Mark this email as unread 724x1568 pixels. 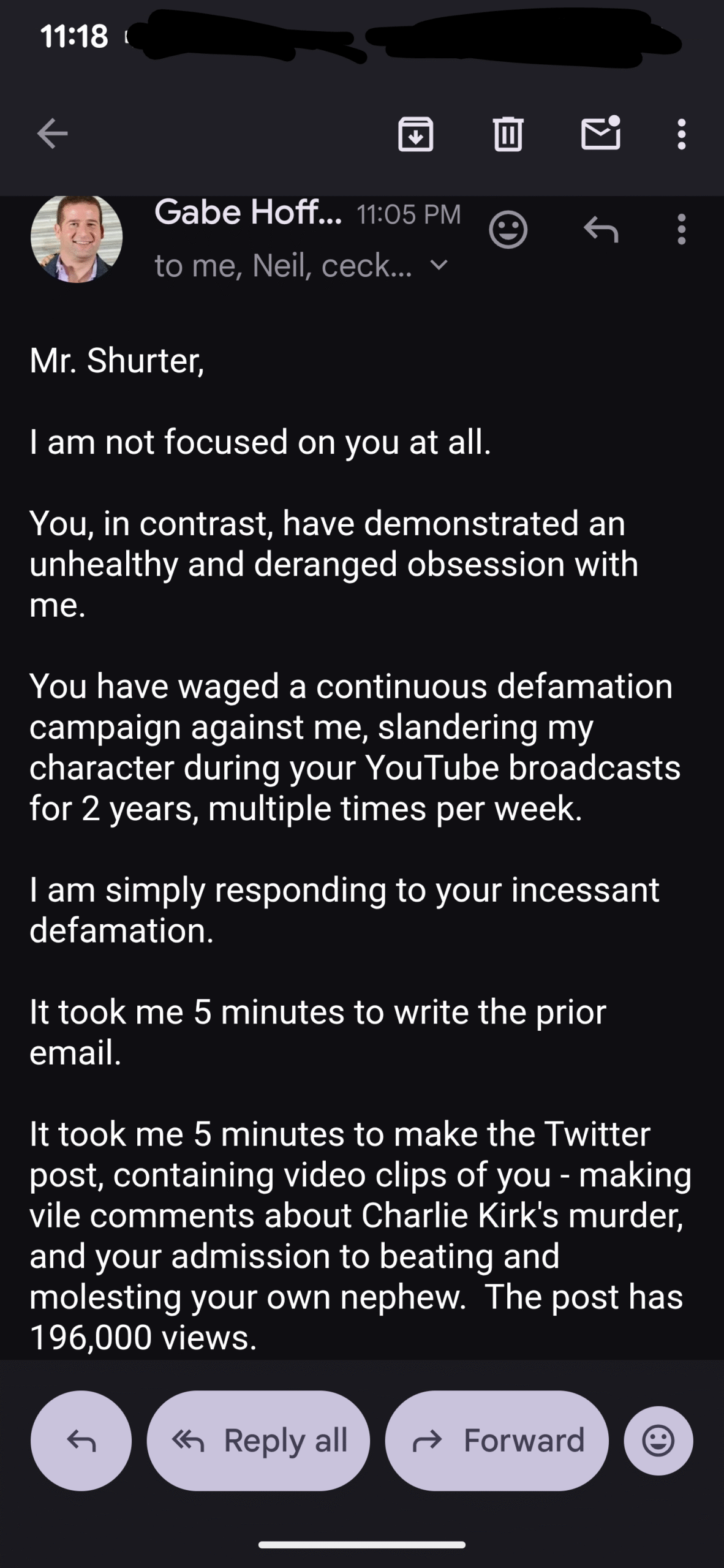(x=600, y=134)
